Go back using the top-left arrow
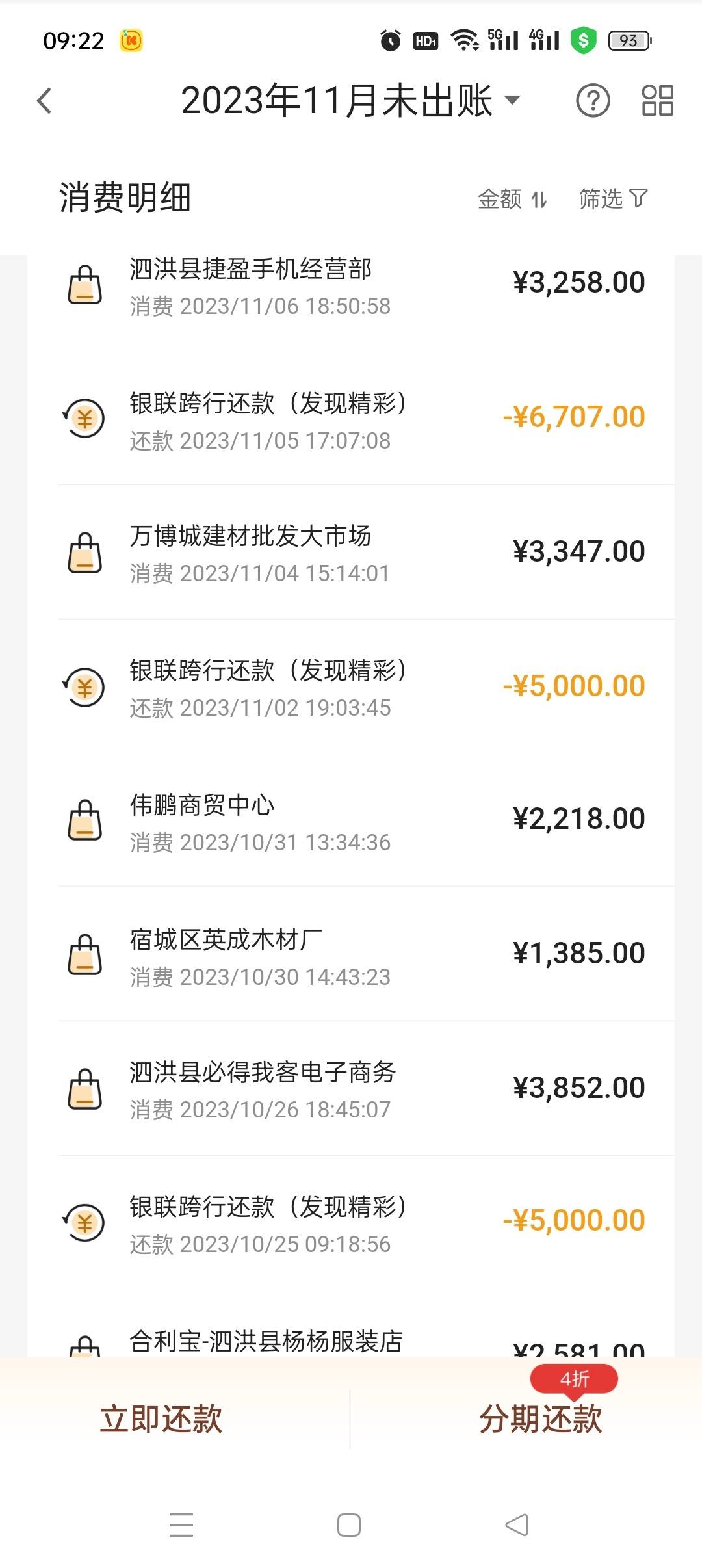 [x=44, y=101]
